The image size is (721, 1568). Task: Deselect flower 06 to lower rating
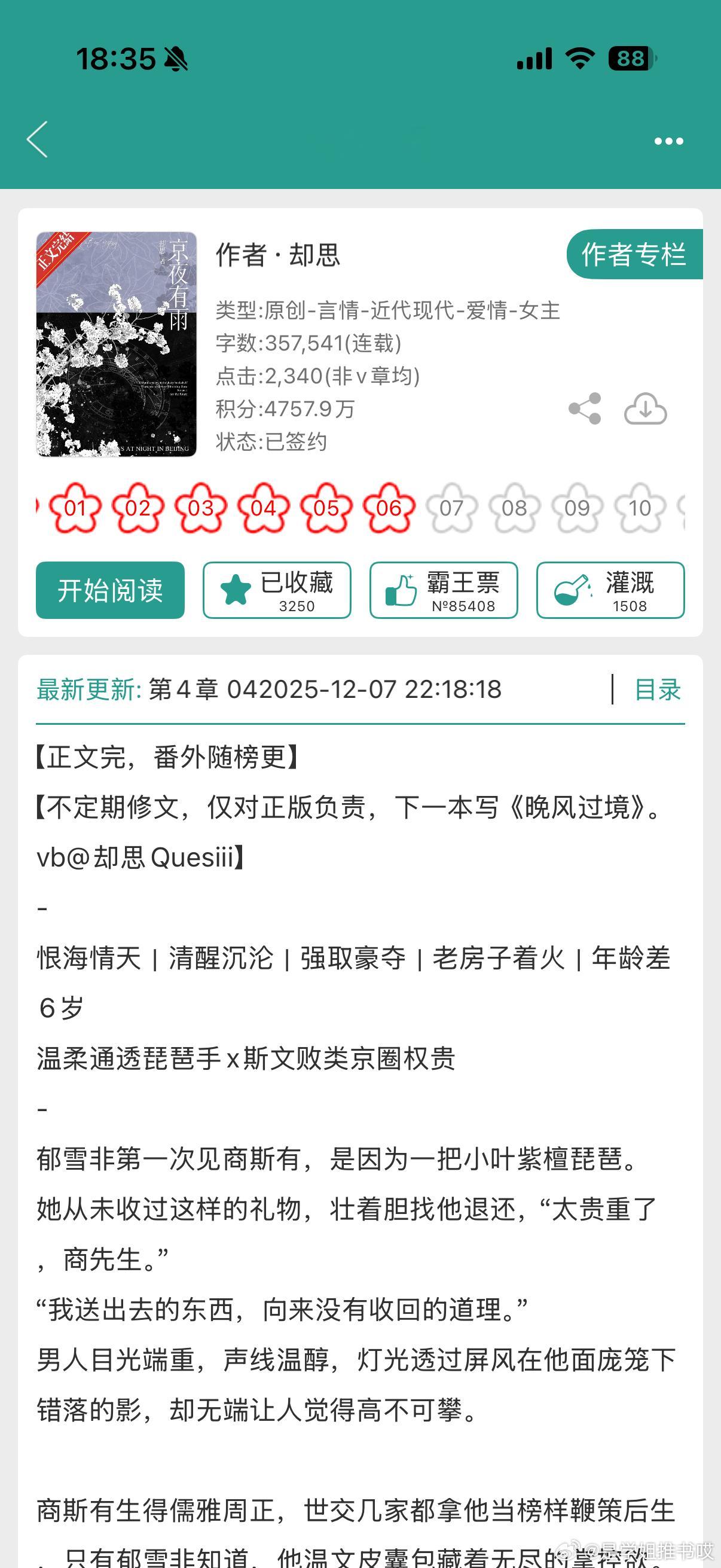(388, 509)
